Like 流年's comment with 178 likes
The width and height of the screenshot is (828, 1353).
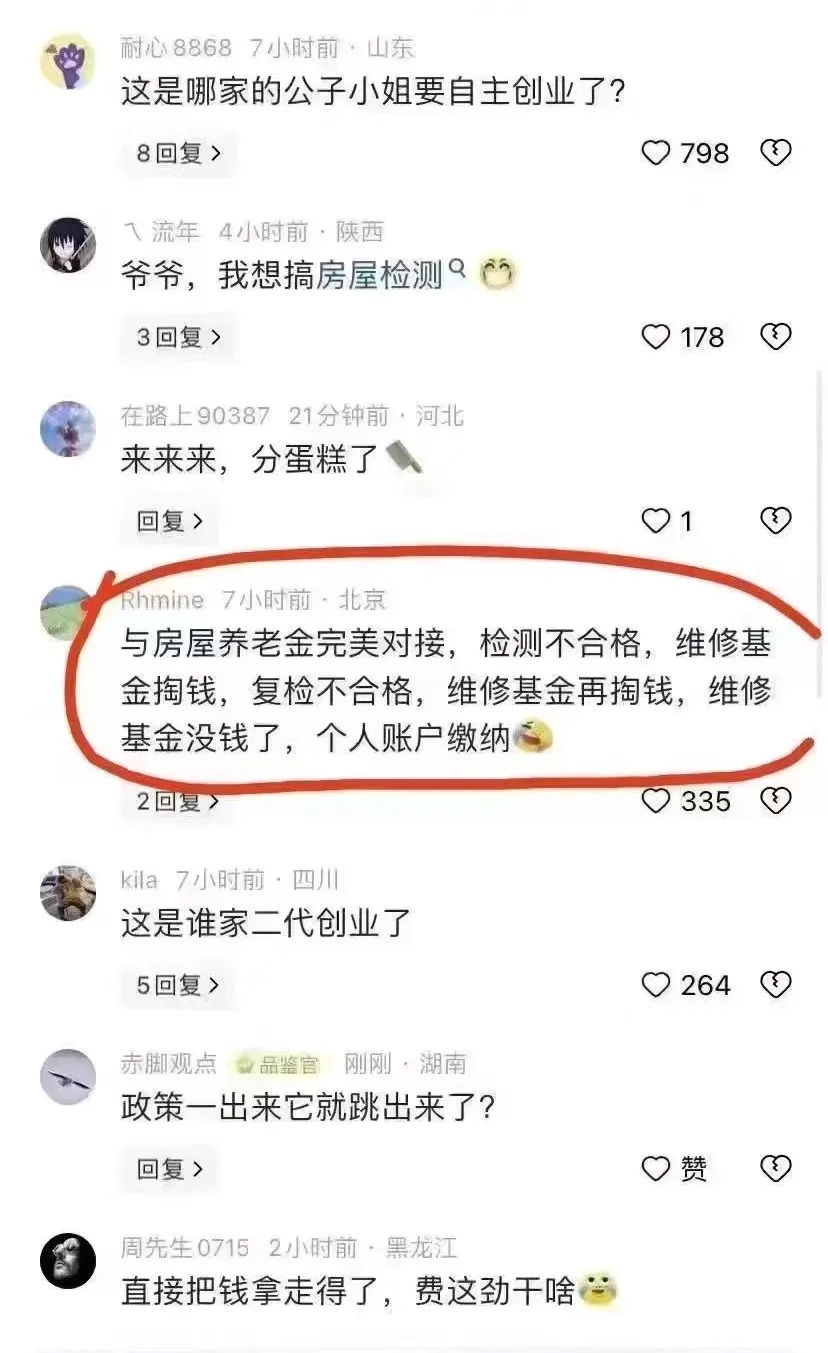tap(656, 337)
